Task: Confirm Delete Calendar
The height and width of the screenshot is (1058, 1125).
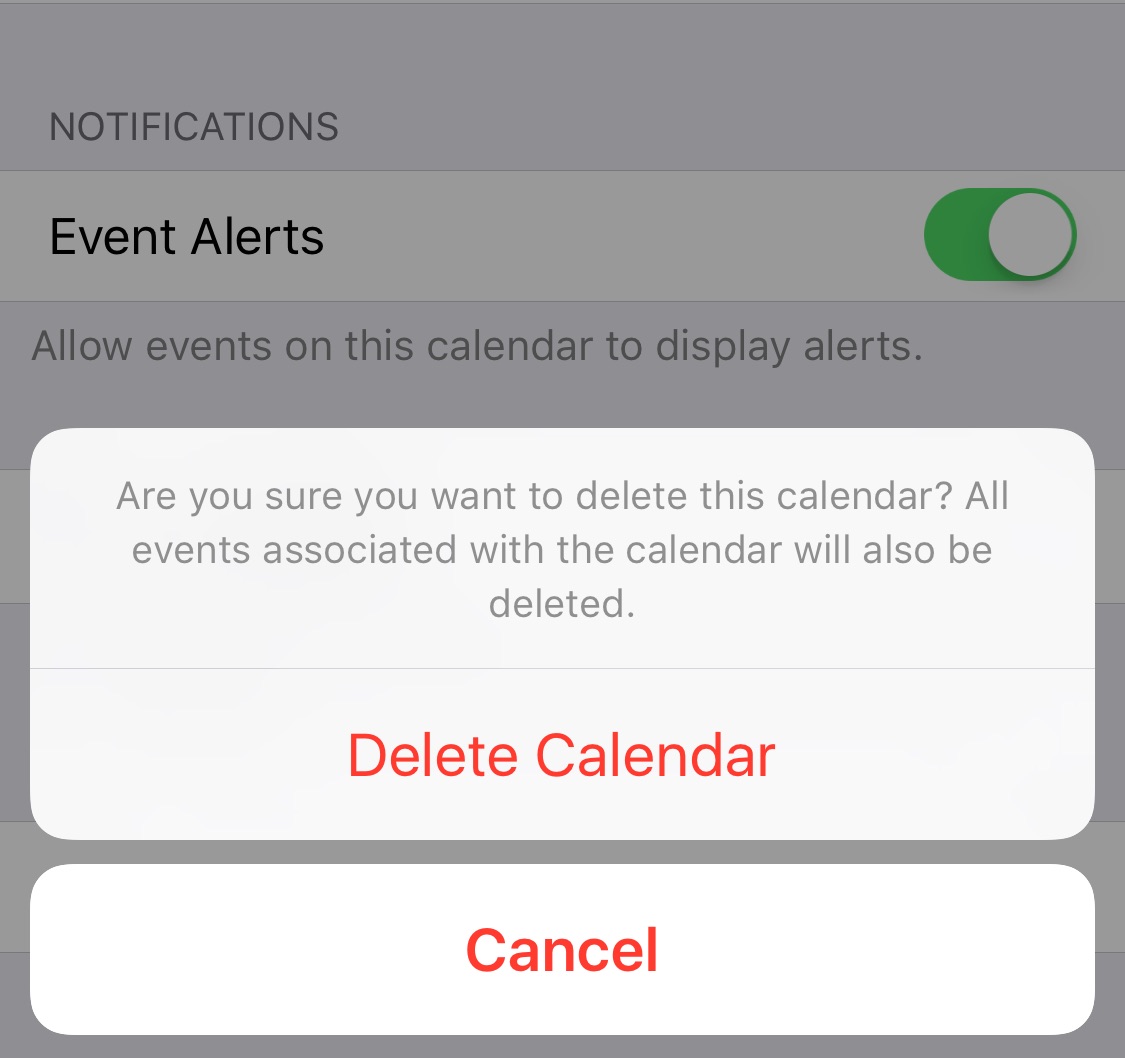Action: pyautogui.click(x=562, y=755)
